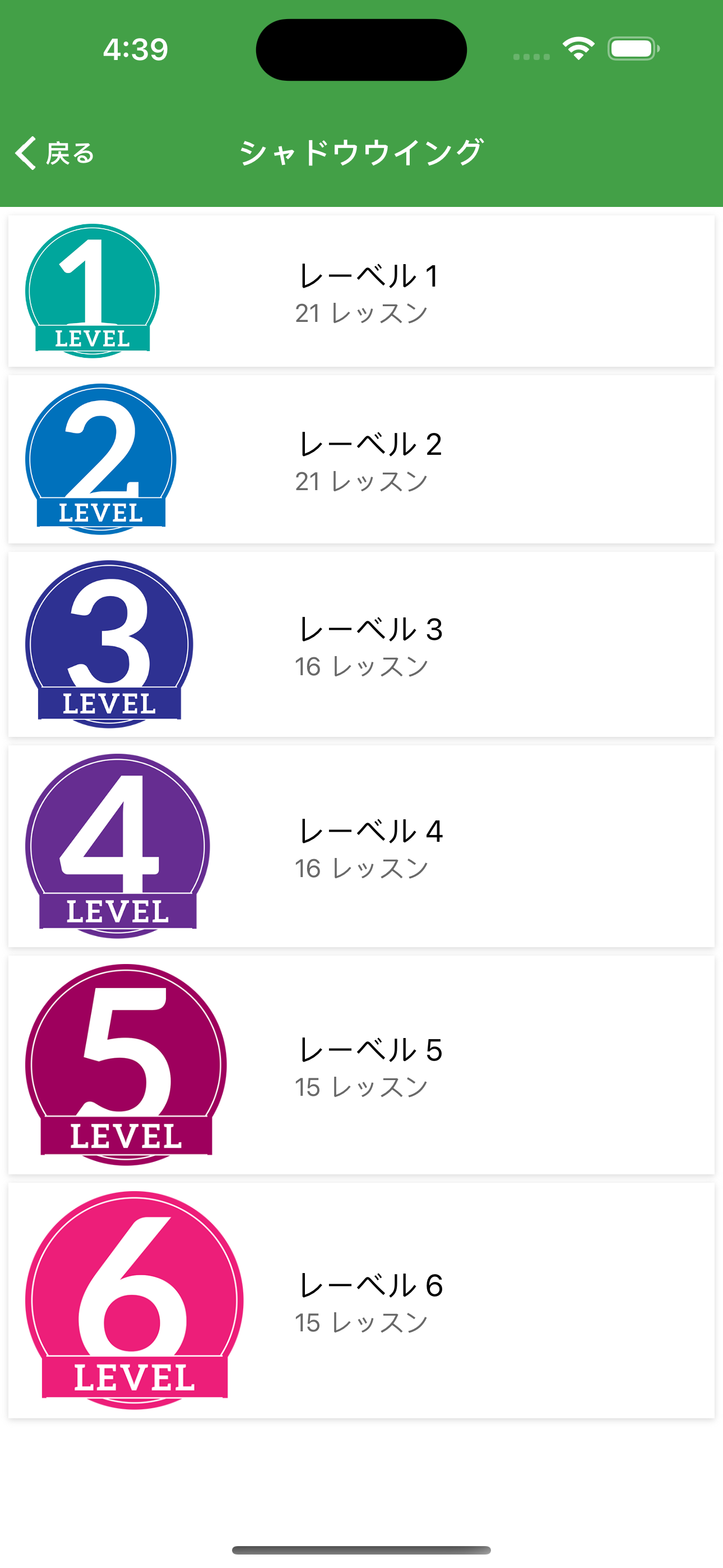Viewport: 723px width, 1568px height.
Task: Click the back chevron arrow icon
Action: click(25, 153)
